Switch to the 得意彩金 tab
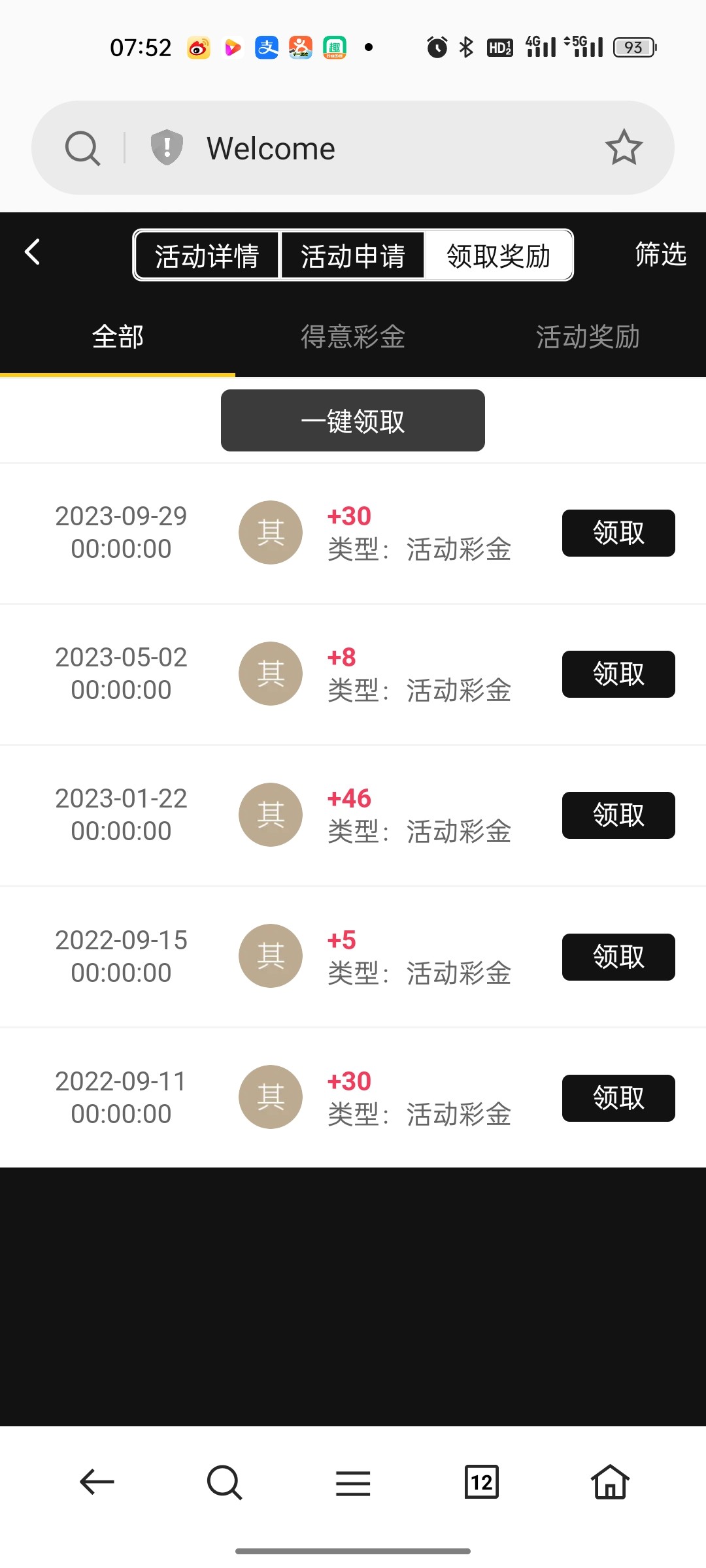This screenshot has height=1568, width=706. [x=353, y=337]
